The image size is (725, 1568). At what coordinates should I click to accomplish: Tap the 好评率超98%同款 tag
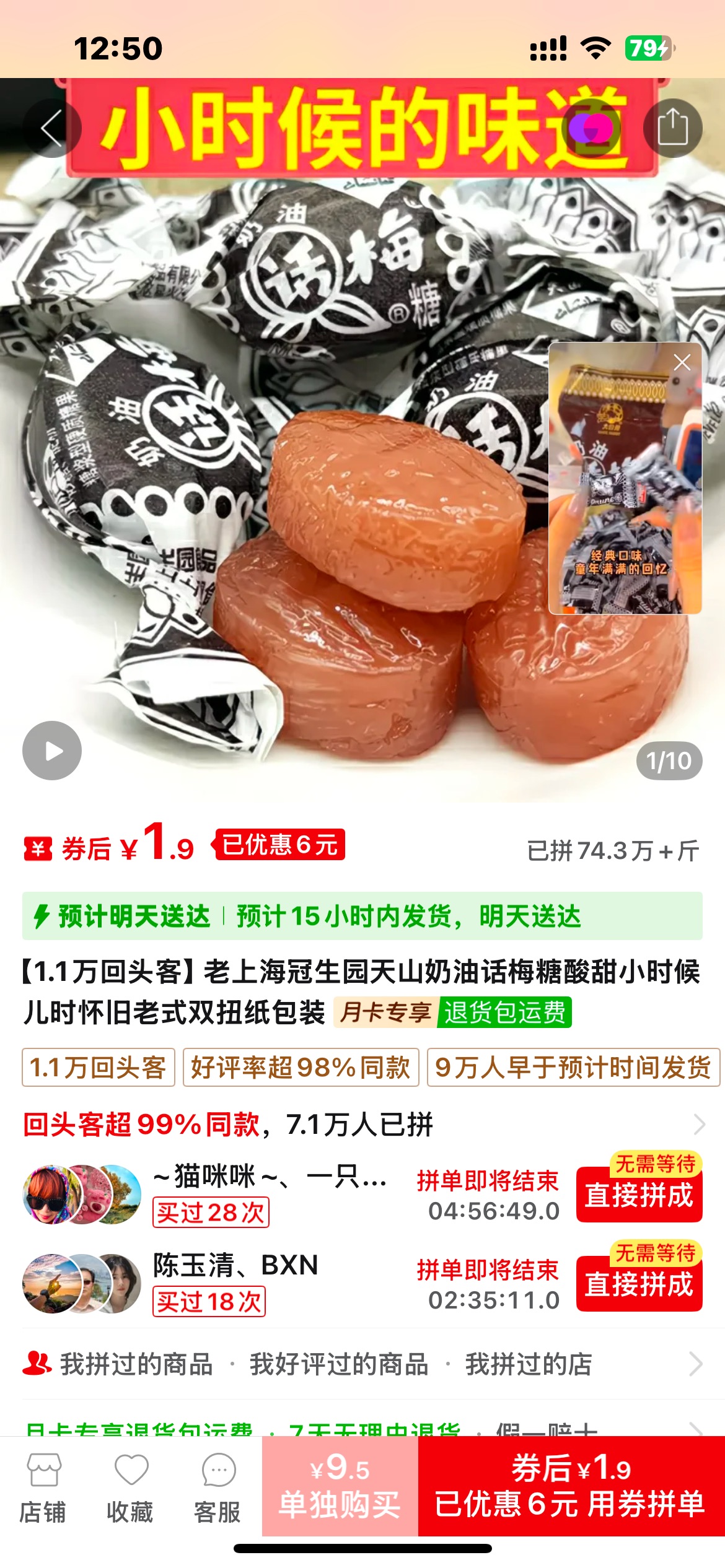click(x=301, y=1067)
